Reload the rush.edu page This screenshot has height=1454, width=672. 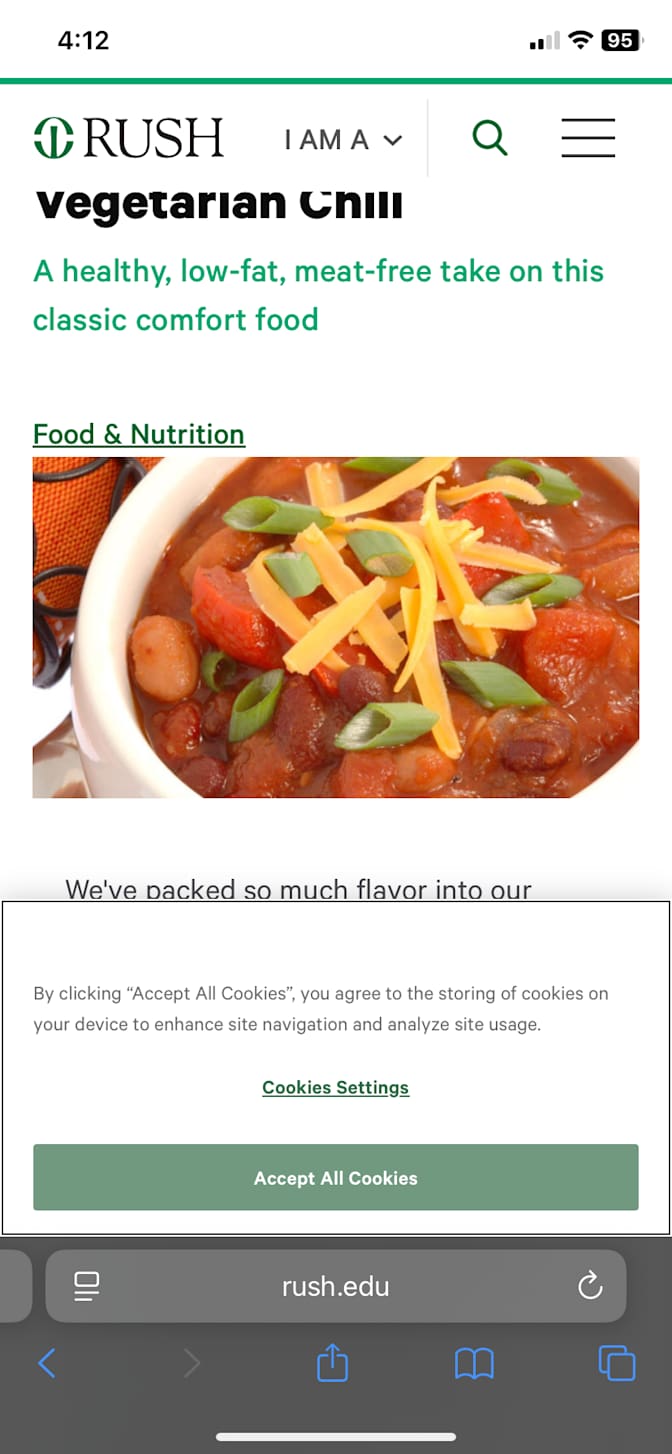590,1285
